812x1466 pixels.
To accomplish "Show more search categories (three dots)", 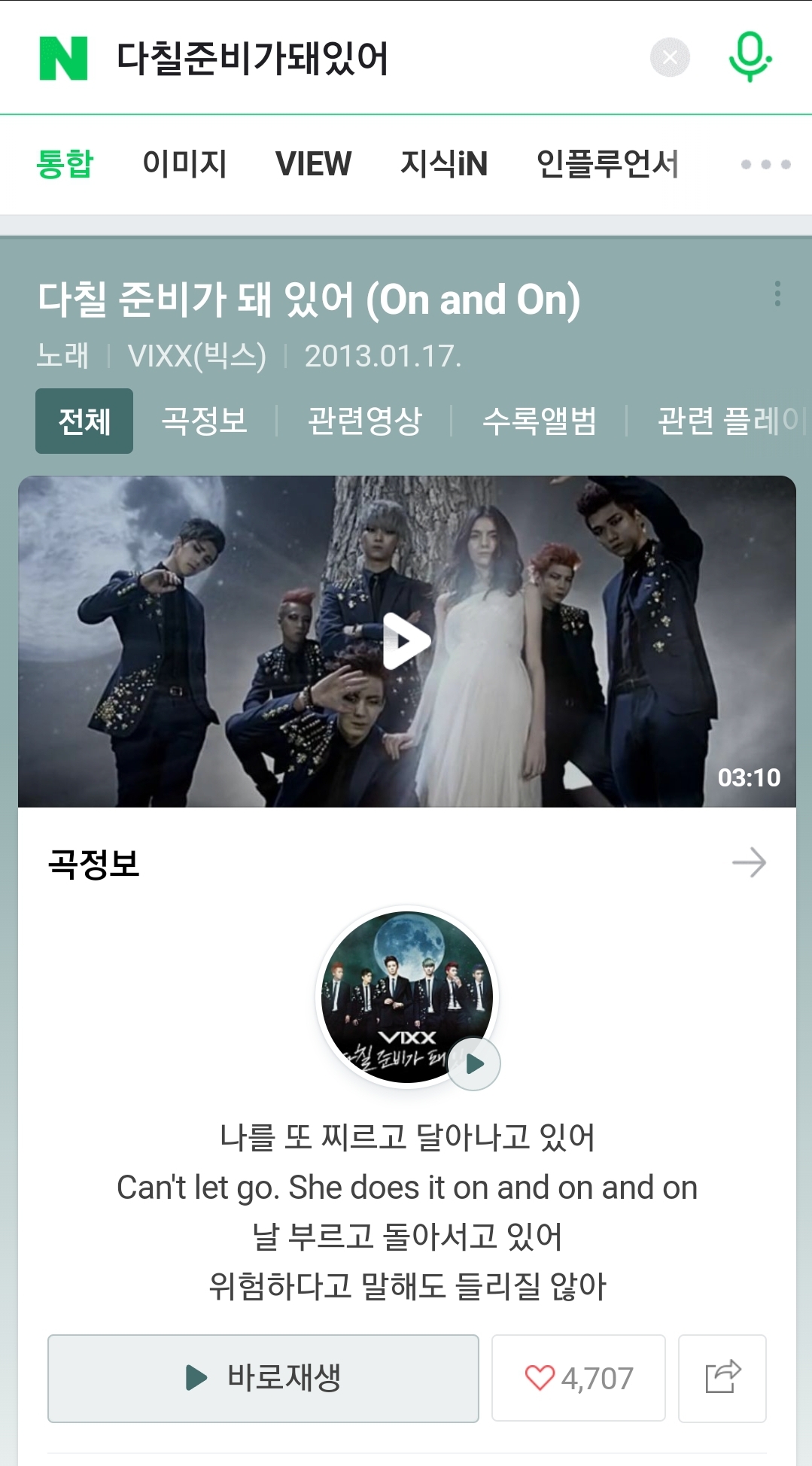I will coord(765,164).
